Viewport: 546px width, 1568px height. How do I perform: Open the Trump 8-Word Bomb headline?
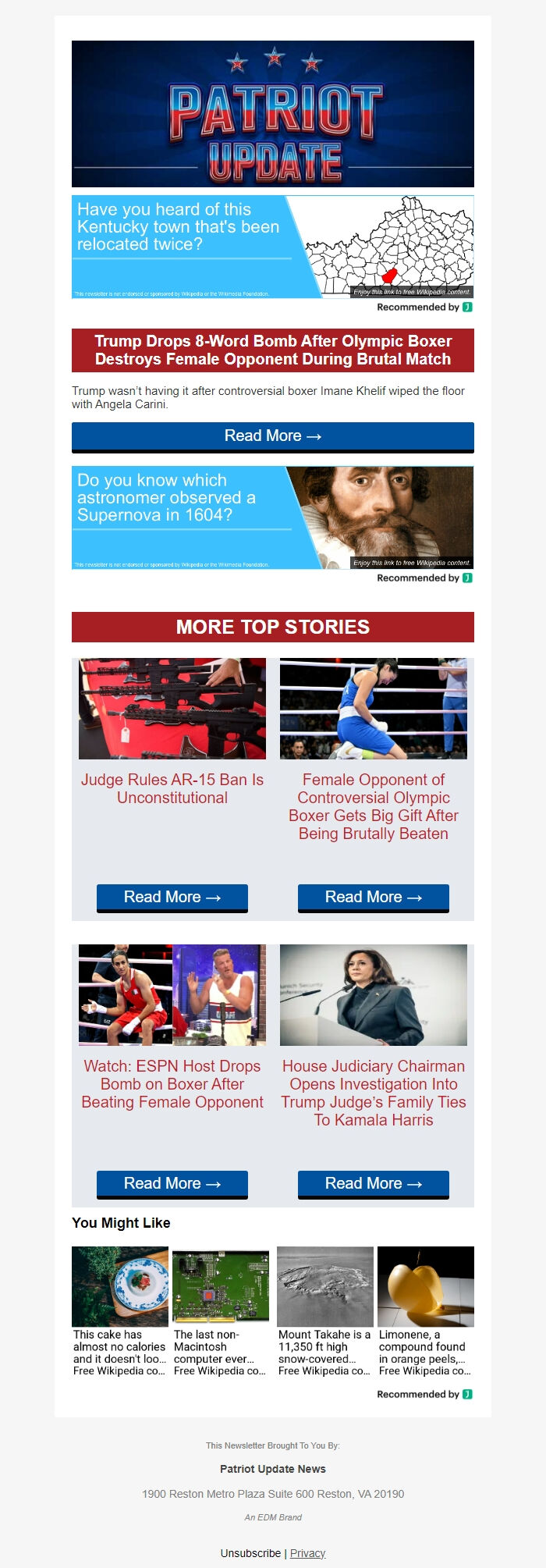tap(272, 350)
